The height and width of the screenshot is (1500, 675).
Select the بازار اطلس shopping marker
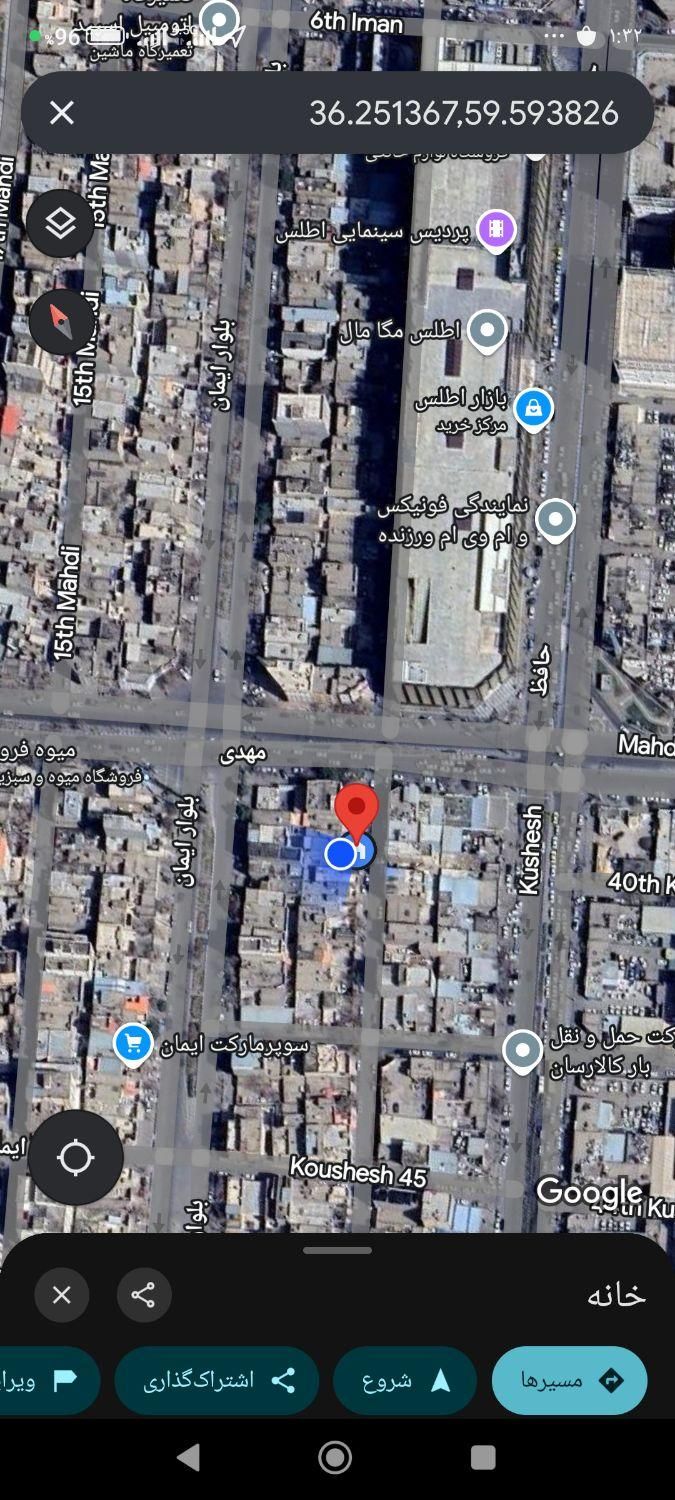coord(534,408)
